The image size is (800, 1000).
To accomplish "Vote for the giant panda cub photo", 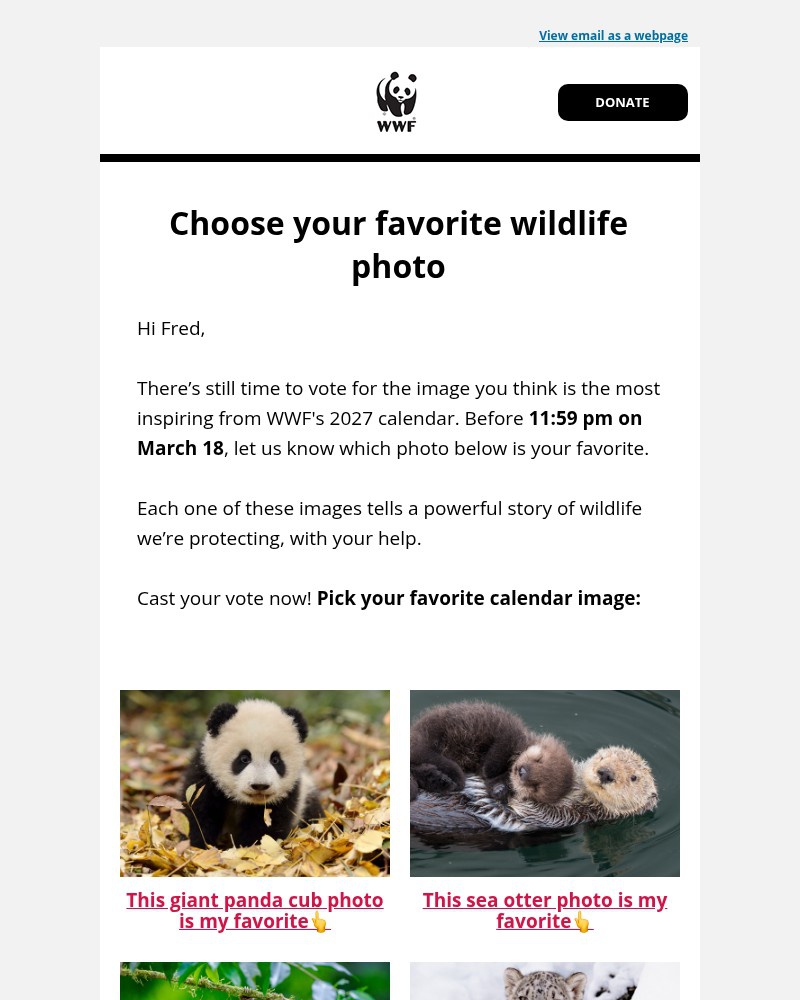I will [x=254, y=910].
